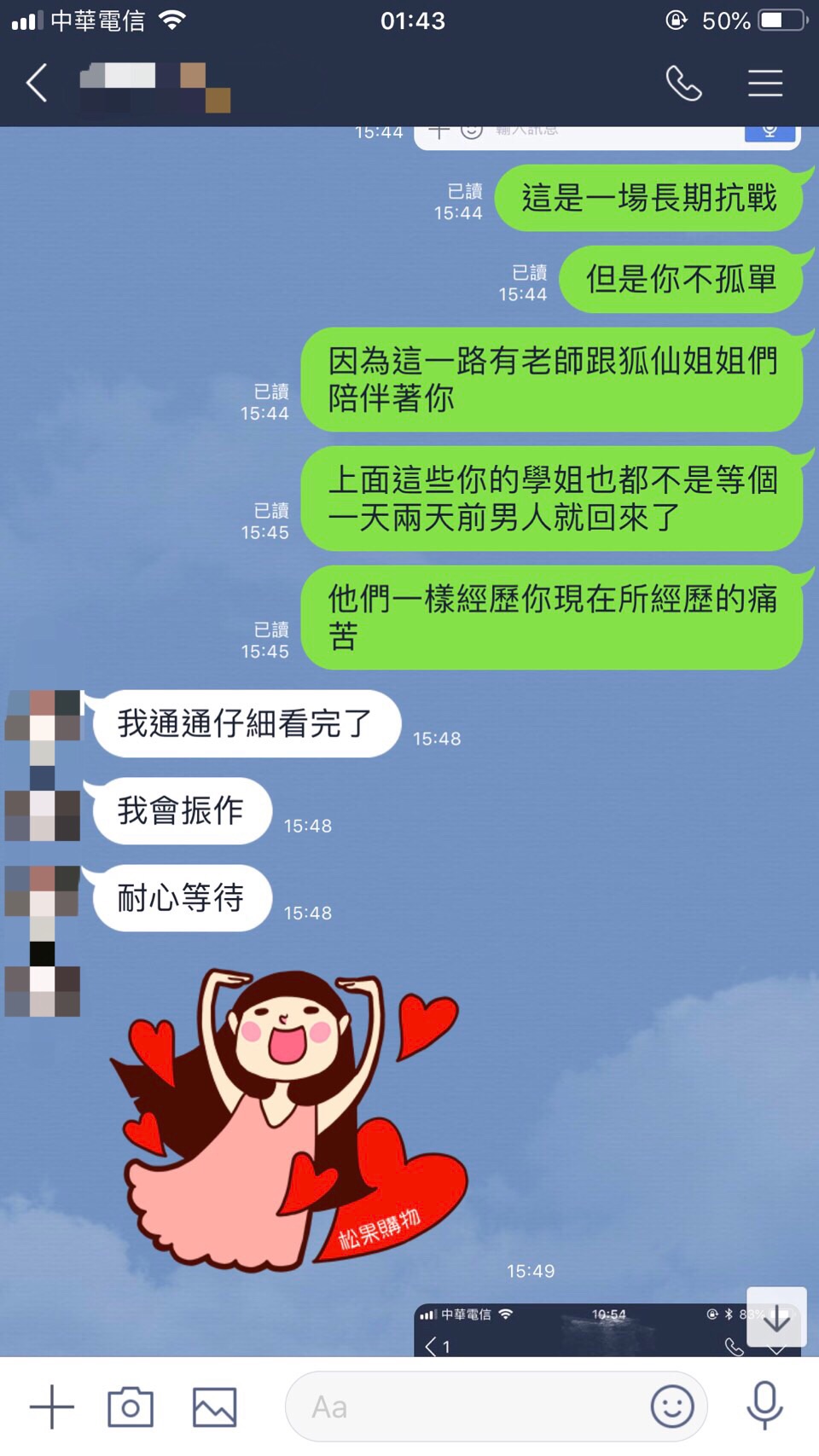Viewport: 819px width, 1456px height.
Task: Go back to the chat list
Action: [37, 84]
